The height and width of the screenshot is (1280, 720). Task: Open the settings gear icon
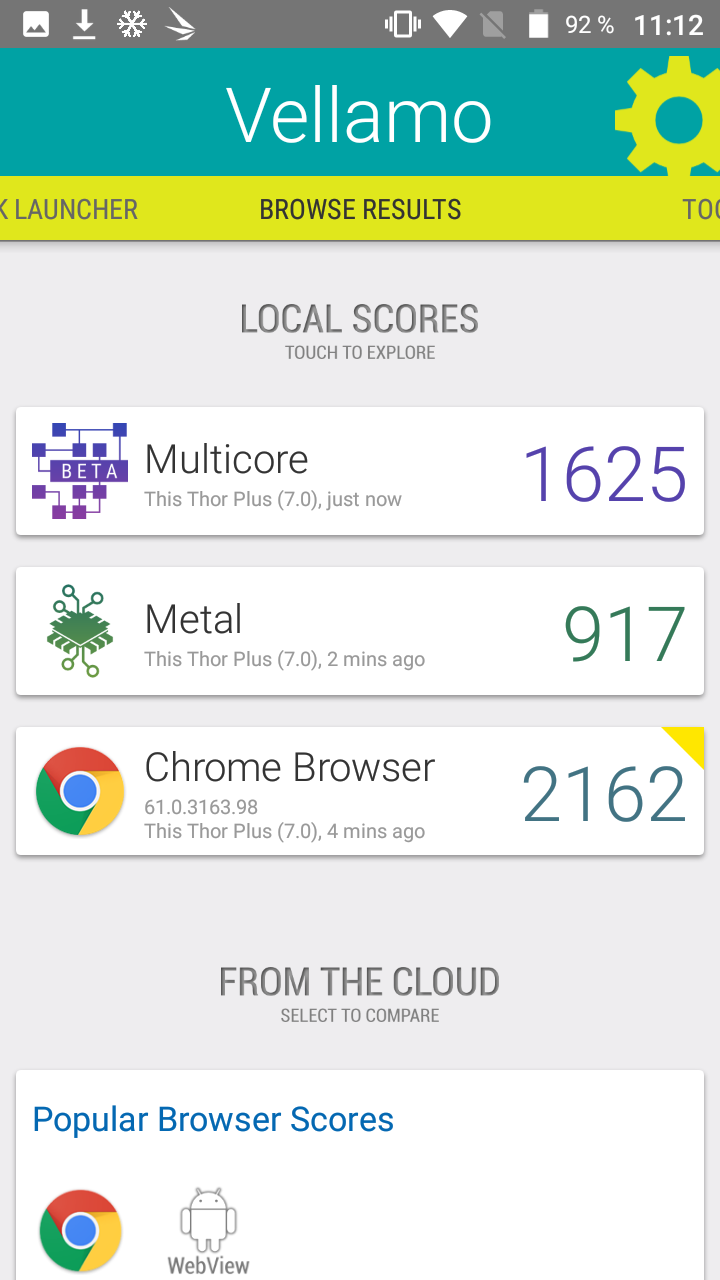coord(670,118)
